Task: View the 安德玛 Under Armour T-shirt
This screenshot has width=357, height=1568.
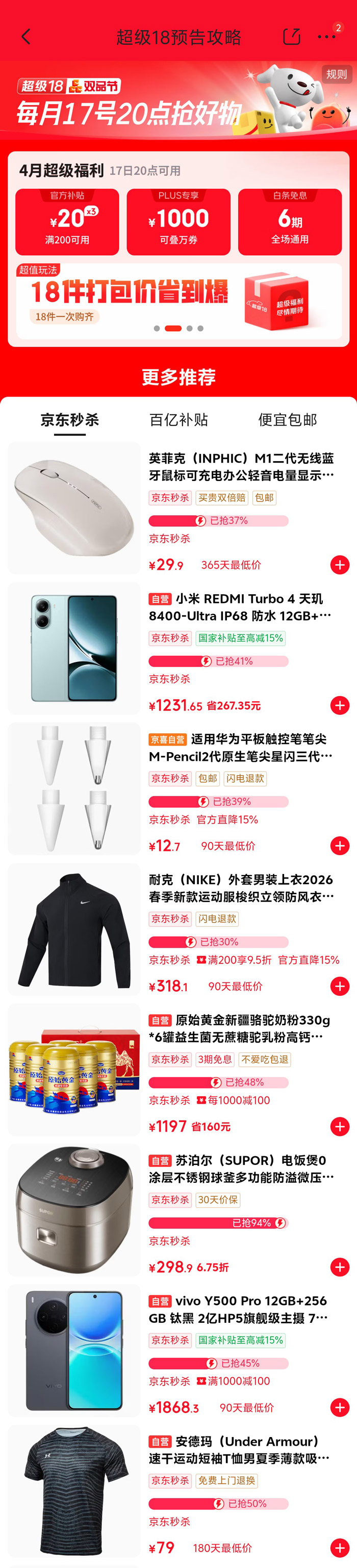Action: tap(241, 1449)
